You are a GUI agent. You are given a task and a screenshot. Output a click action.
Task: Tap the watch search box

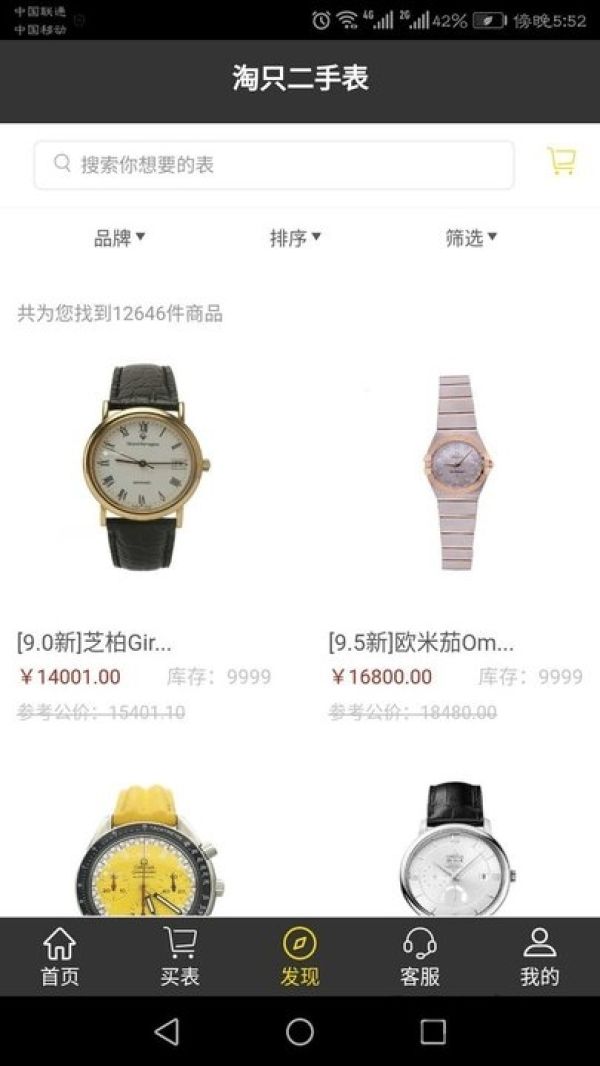[x=274, y=165]
